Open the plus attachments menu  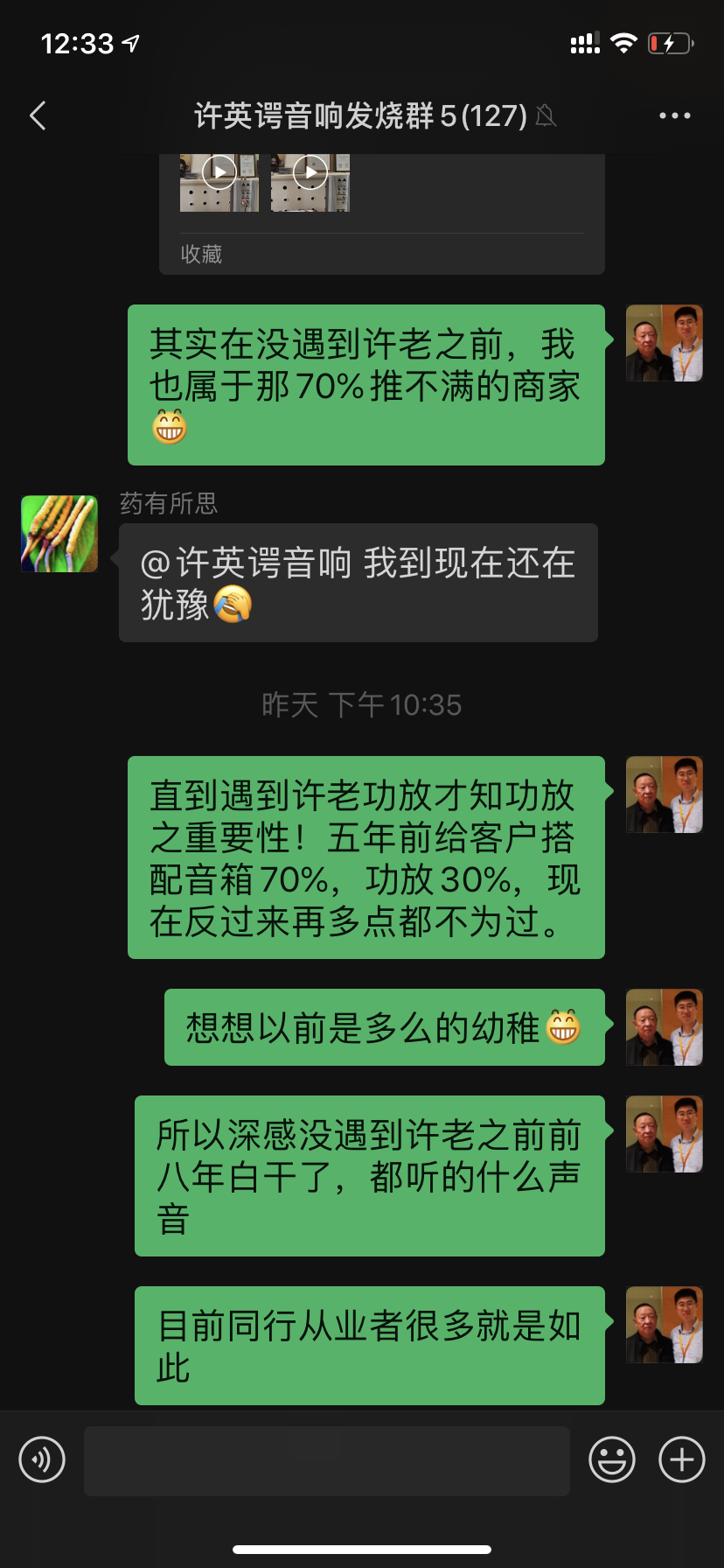pos(681,1459)
